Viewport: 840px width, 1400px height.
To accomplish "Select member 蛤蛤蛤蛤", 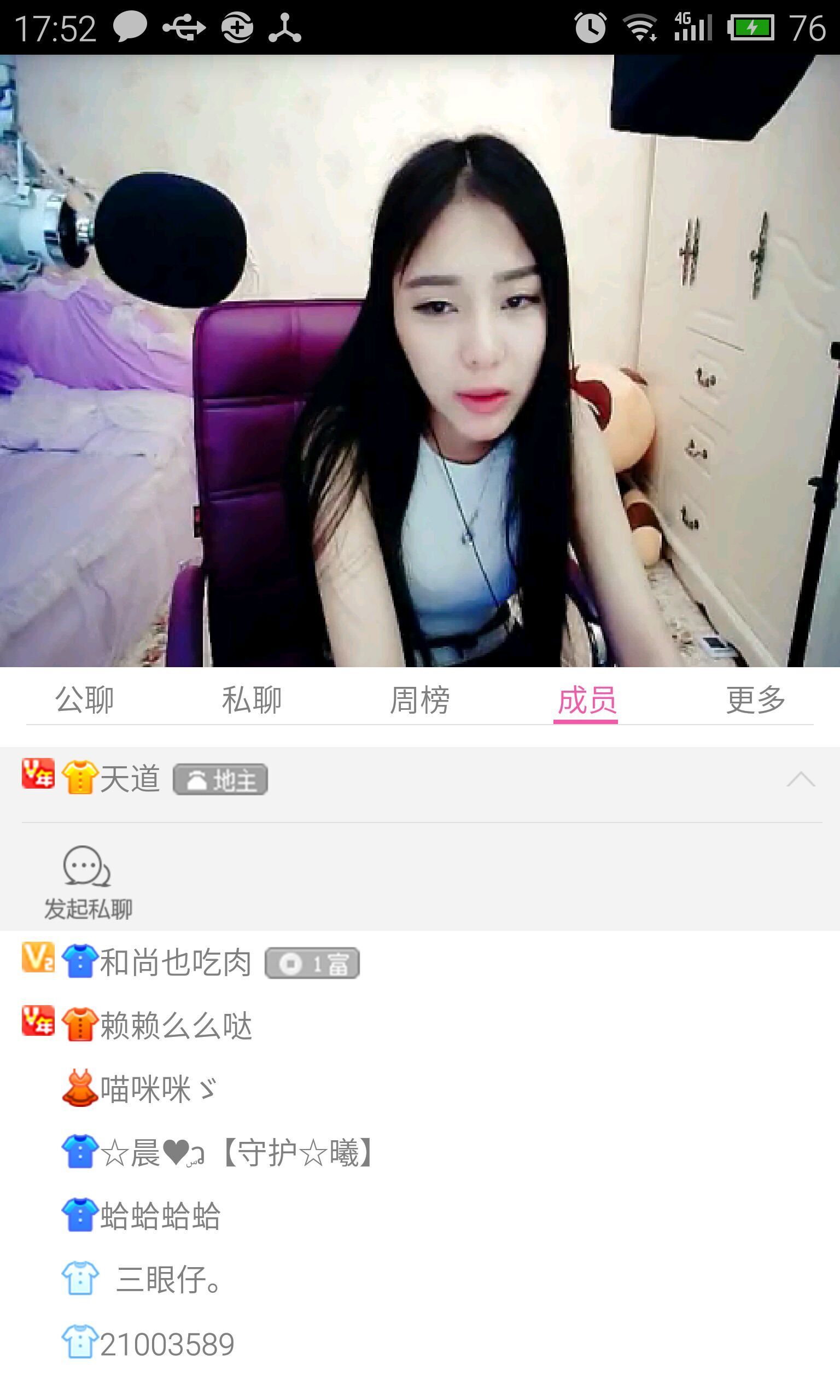I will 160,1216.
